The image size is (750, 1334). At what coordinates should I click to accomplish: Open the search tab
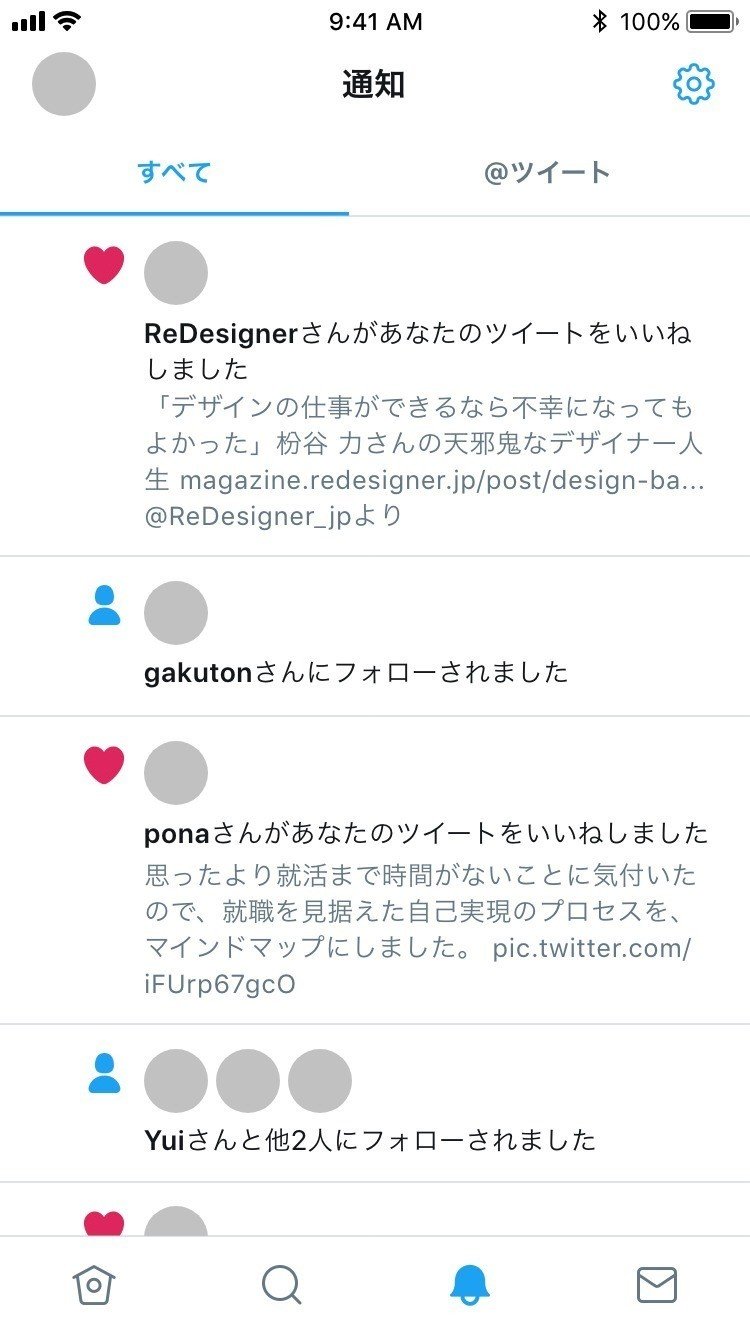pos(281,1285)
